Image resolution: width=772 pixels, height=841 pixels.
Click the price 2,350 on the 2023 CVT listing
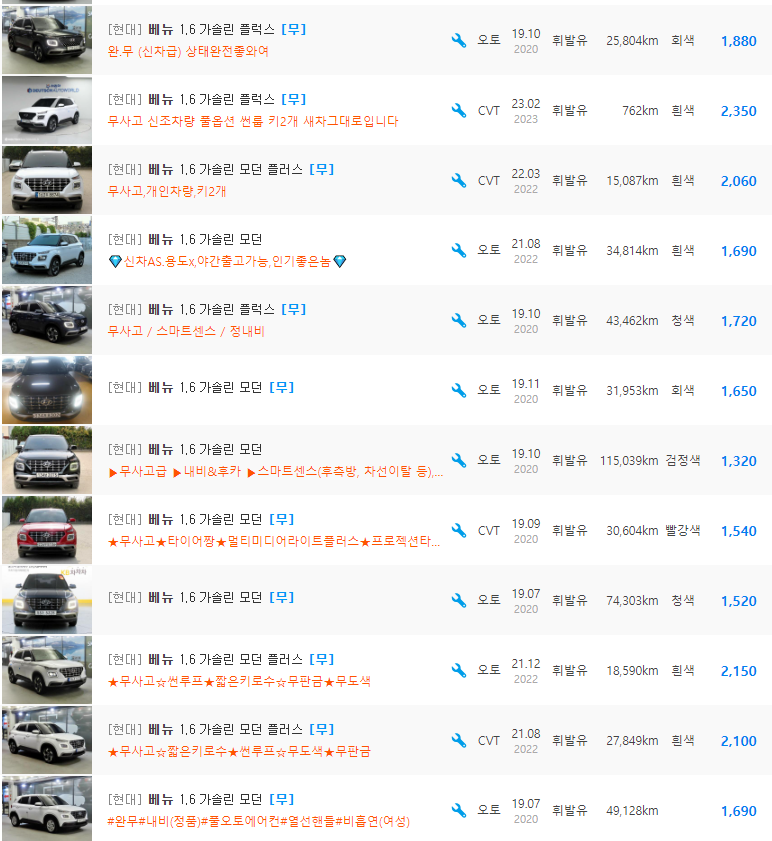click(737, 110)
